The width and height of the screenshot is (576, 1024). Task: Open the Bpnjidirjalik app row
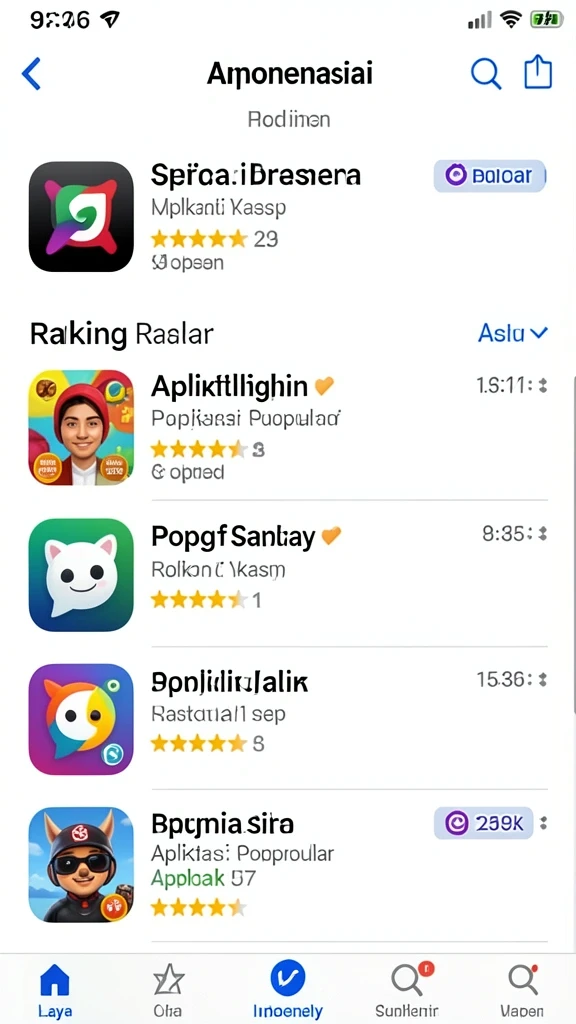287,720
